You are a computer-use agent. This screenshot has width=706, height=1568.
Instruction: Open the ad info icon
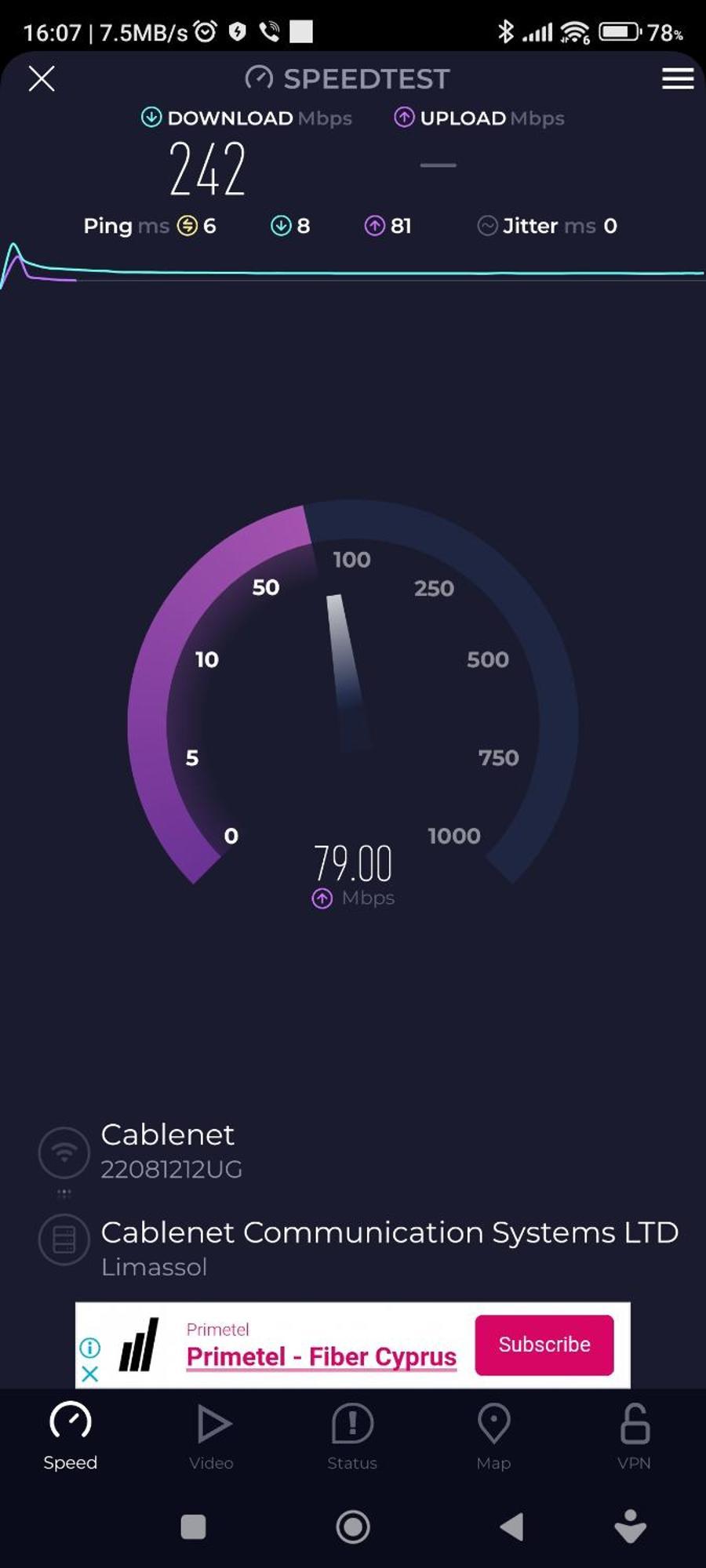pyautogui.click(x=90, y=1348)
